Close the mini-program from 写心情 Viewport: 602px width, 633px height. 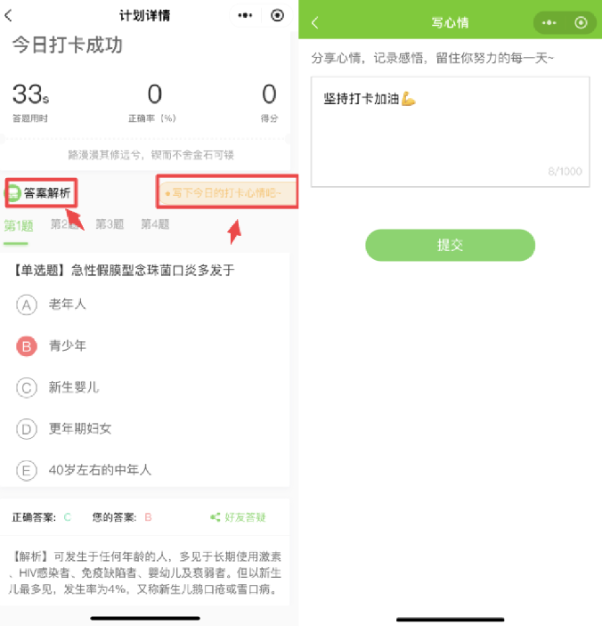click(x=581, y=22)
